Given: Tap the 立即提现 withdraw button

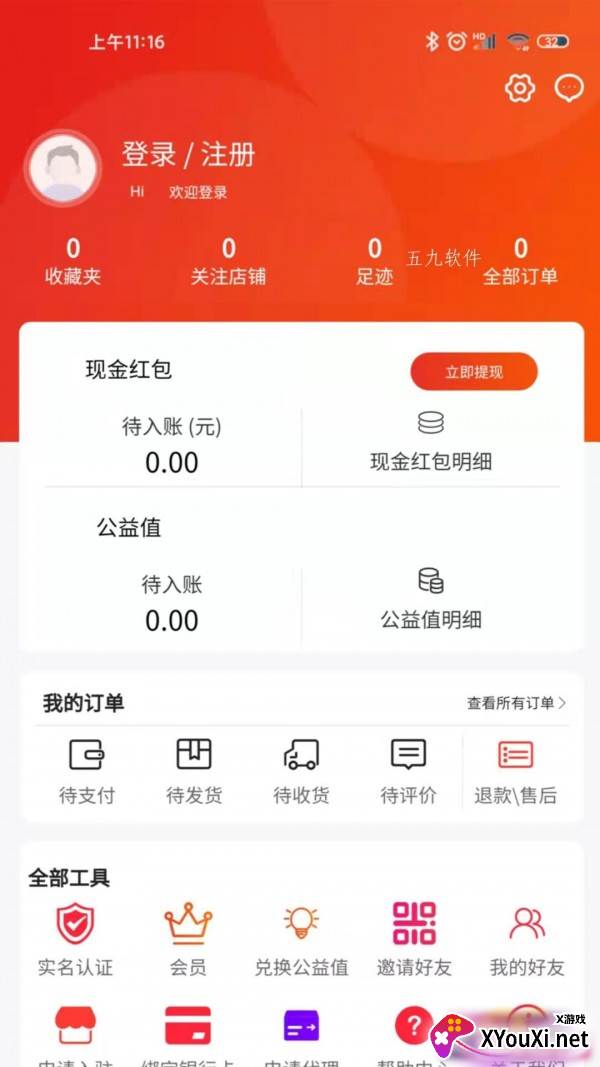Looking at the screenshot, I should tap(474, 372).
